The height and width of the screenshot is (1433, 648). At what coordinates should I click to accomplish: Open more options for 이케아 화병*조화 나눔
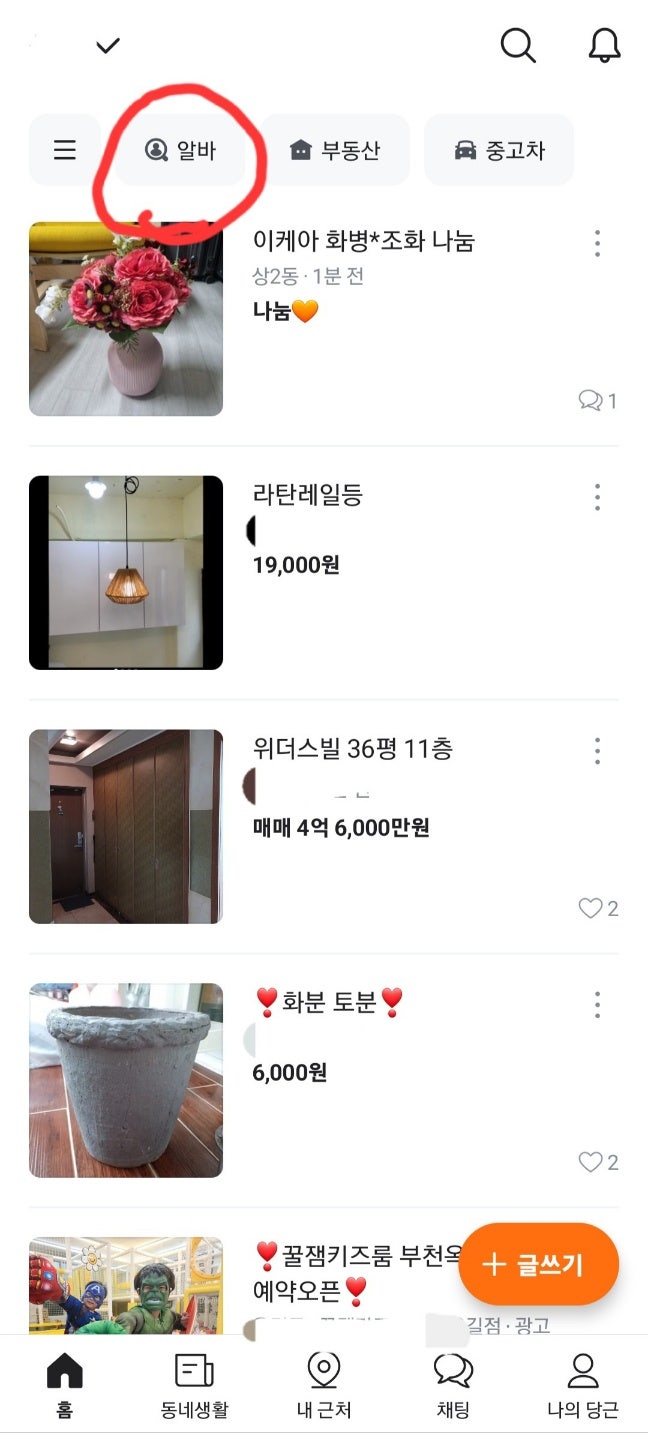[x=597, y=243]
